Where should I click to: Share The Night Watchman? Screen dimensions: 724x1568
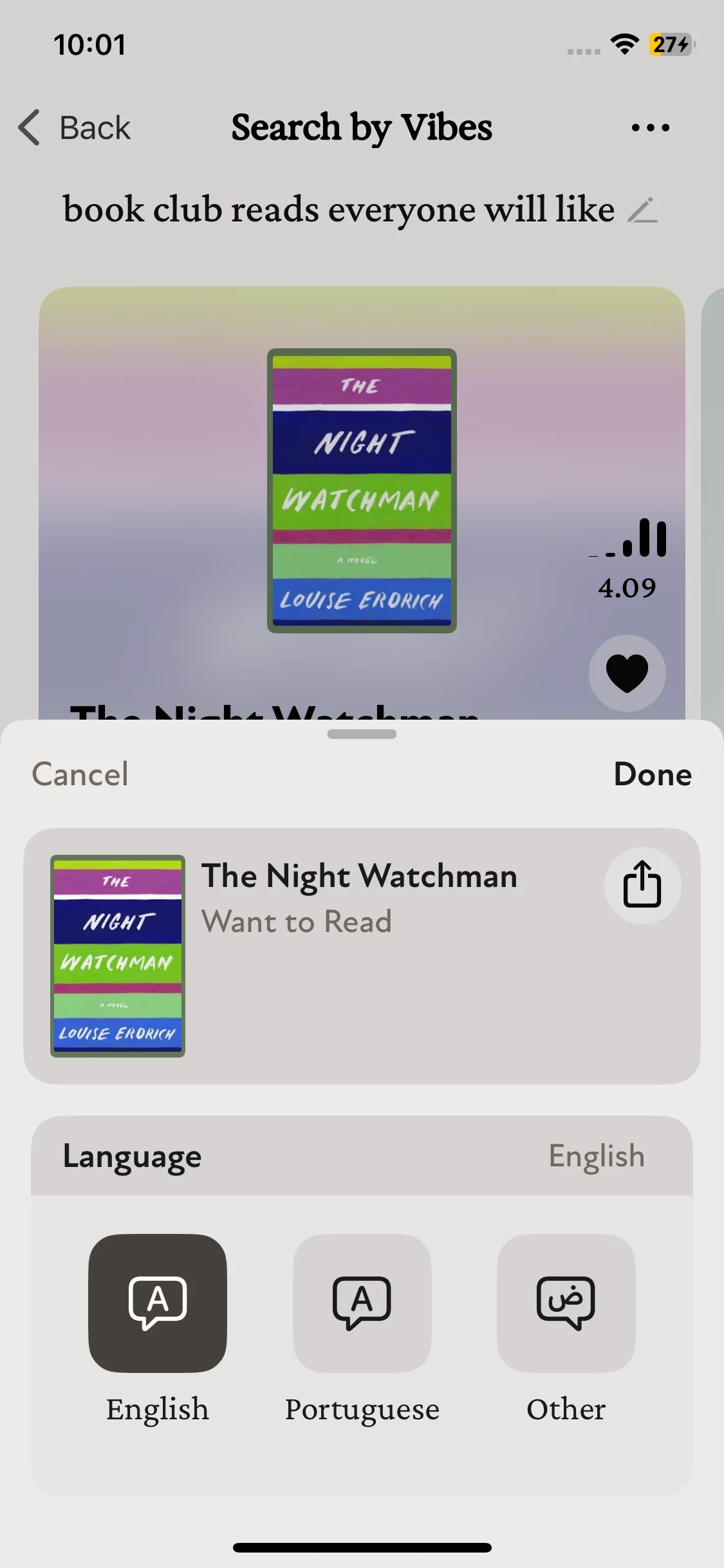[x=642, y=885]
